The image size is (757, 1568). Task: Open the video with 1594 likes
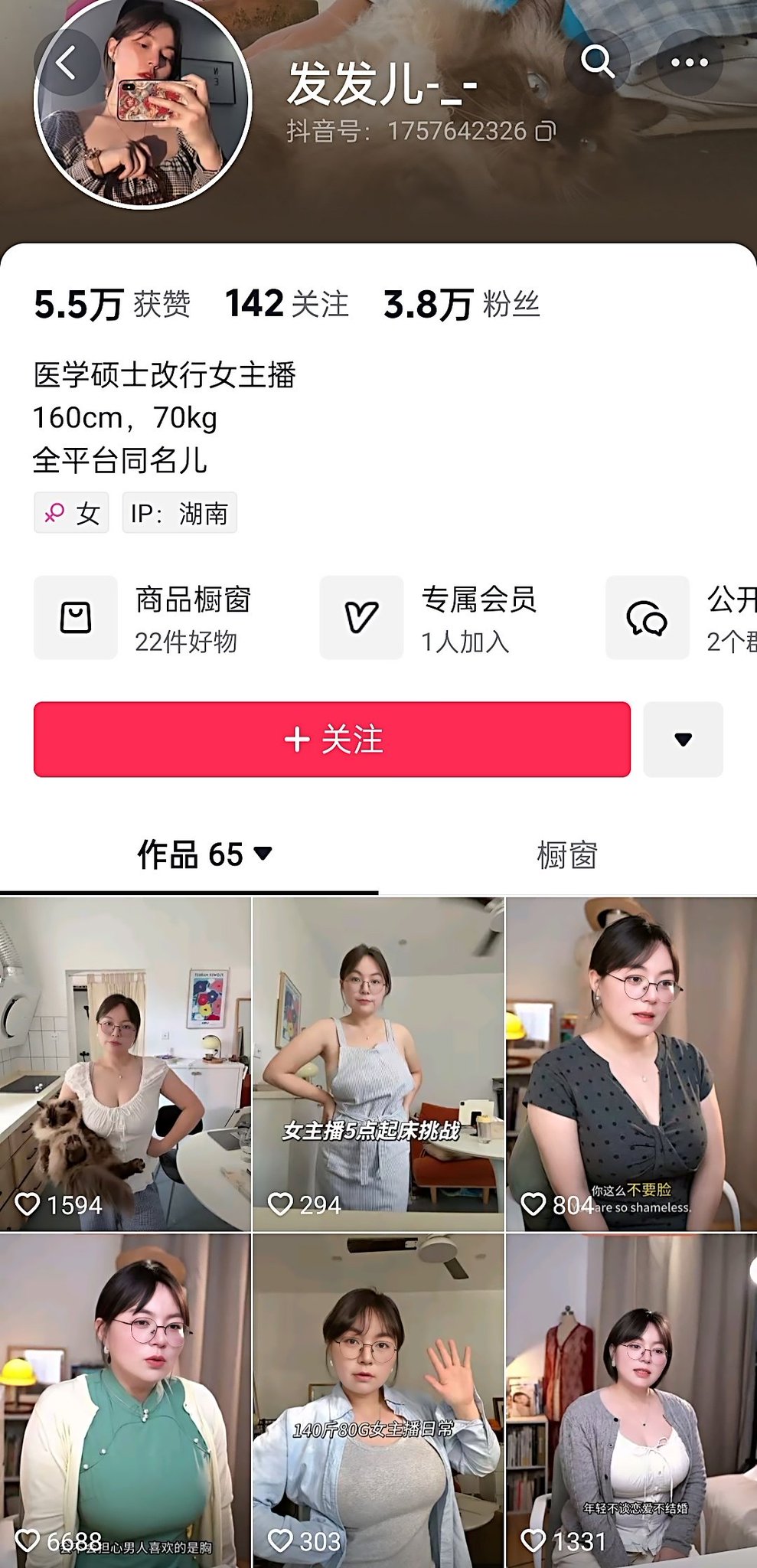point(126,1064)
